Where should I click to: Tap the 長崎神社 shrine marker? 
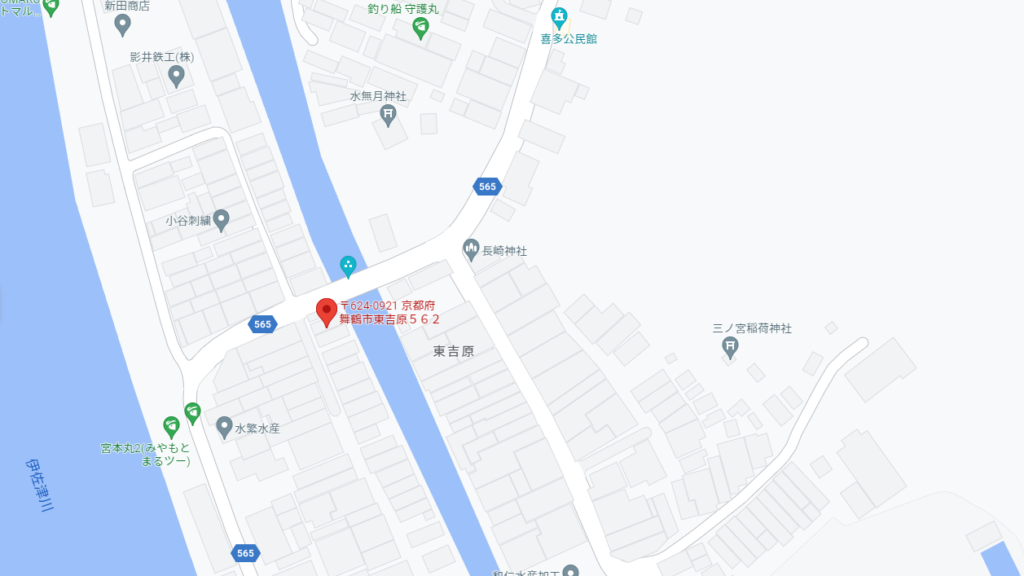point(471,249)
